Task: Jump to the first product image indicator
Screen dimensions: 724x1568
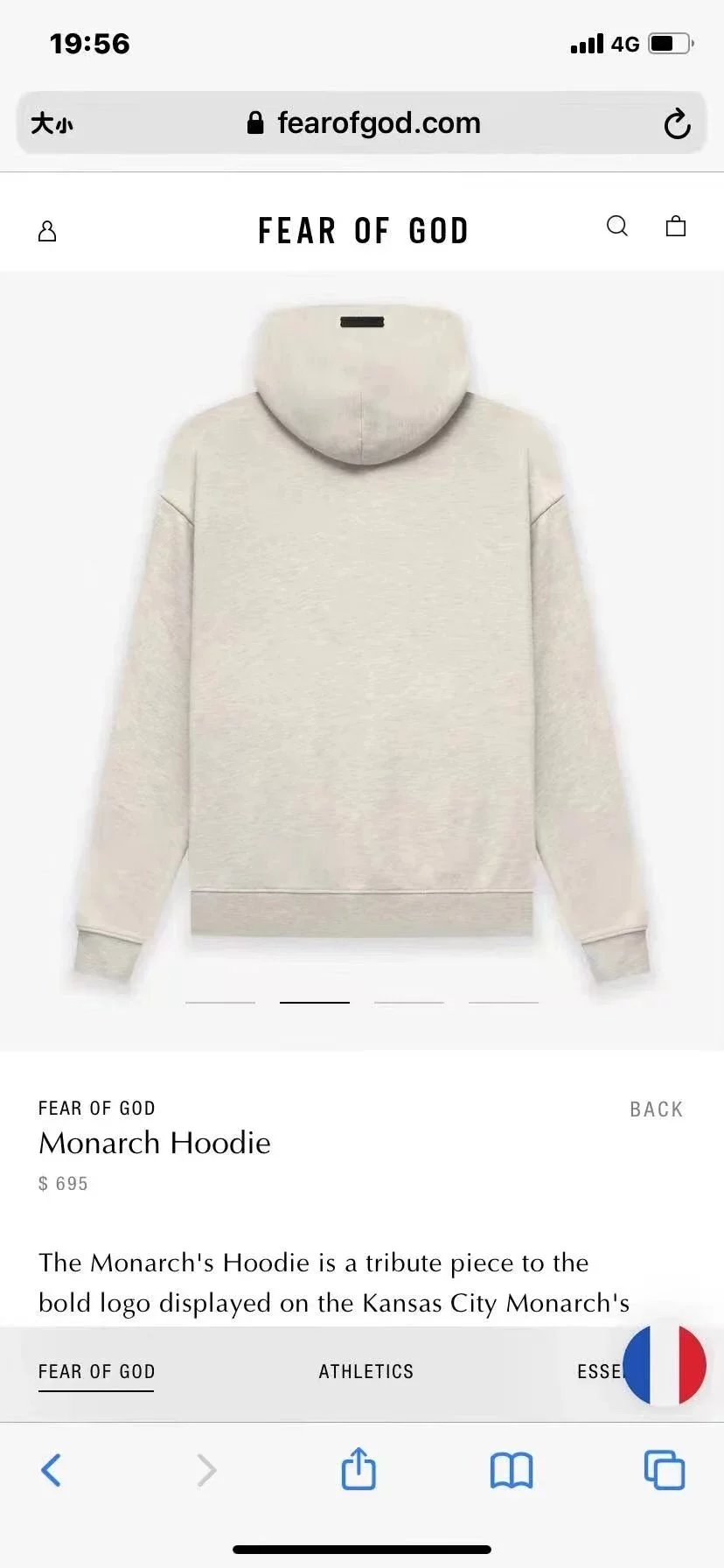Action: [220, 1002]
